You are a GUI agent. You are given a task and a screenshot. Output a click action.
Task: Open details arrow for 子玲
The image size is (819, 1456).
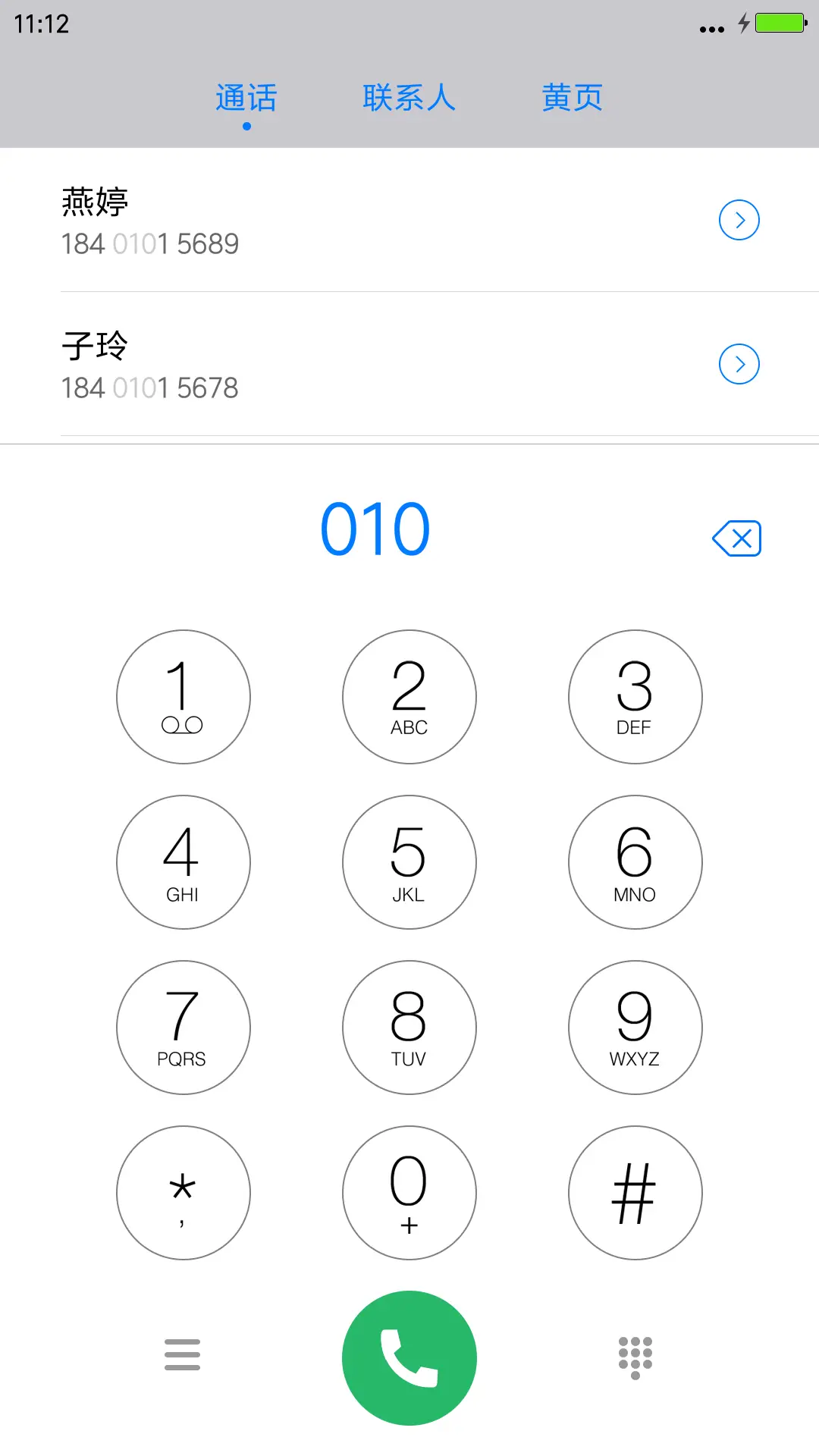[739, 364]
